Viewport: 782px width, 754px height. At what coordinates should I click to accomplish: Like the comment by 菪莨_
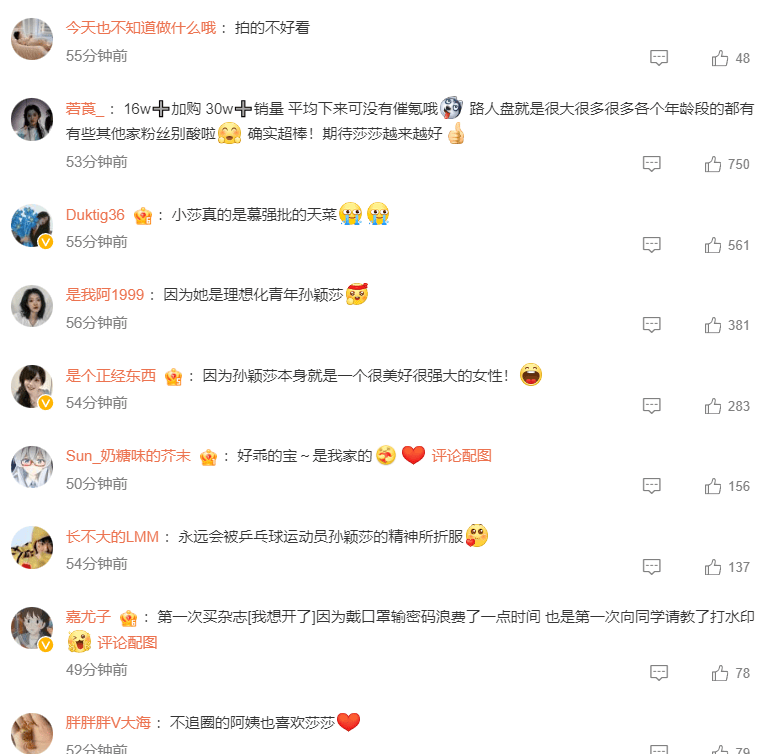pyautogui.click(x=713, y=164)
